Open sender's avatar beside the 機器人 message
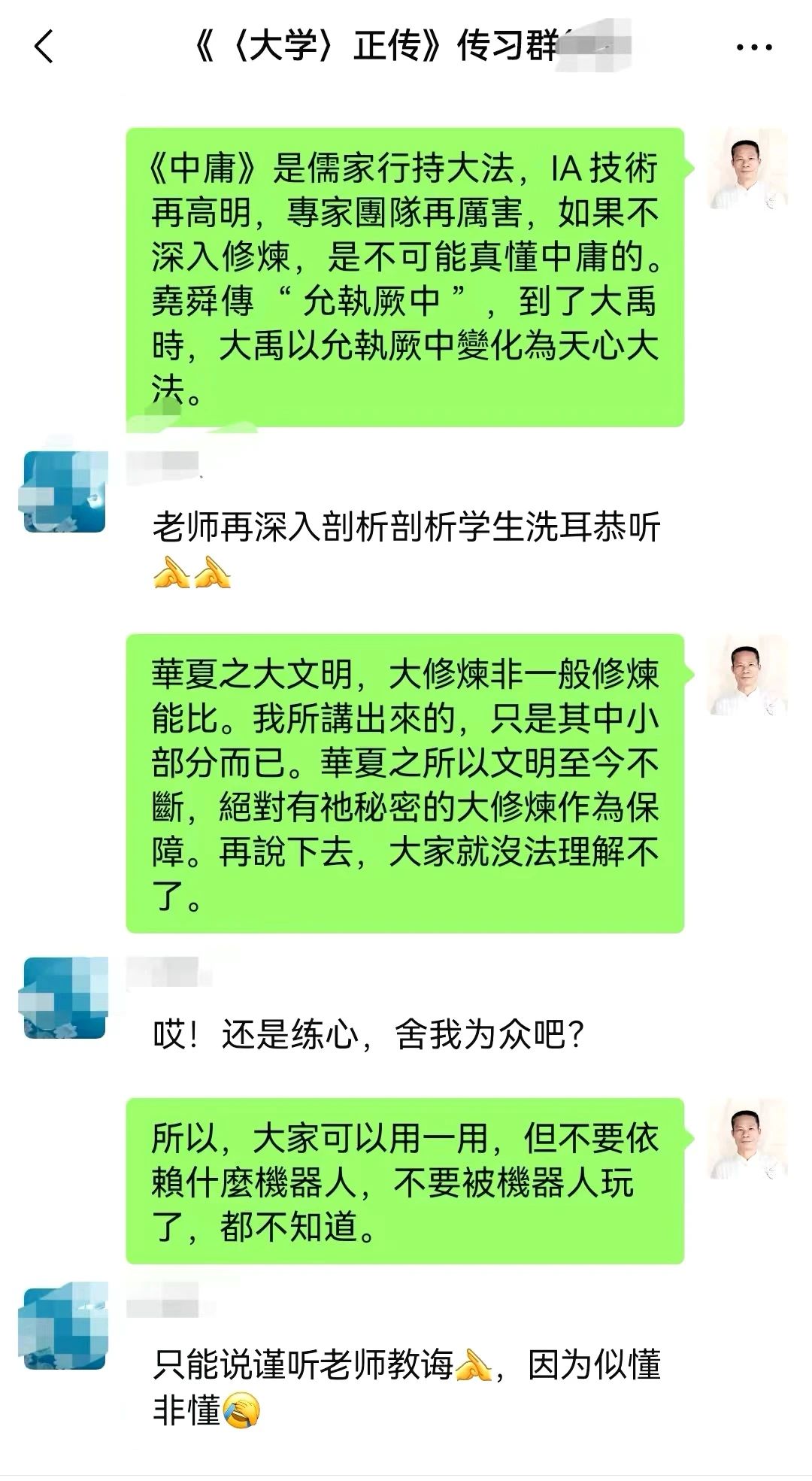812x1481 pixels. (x=747, y=1141)
